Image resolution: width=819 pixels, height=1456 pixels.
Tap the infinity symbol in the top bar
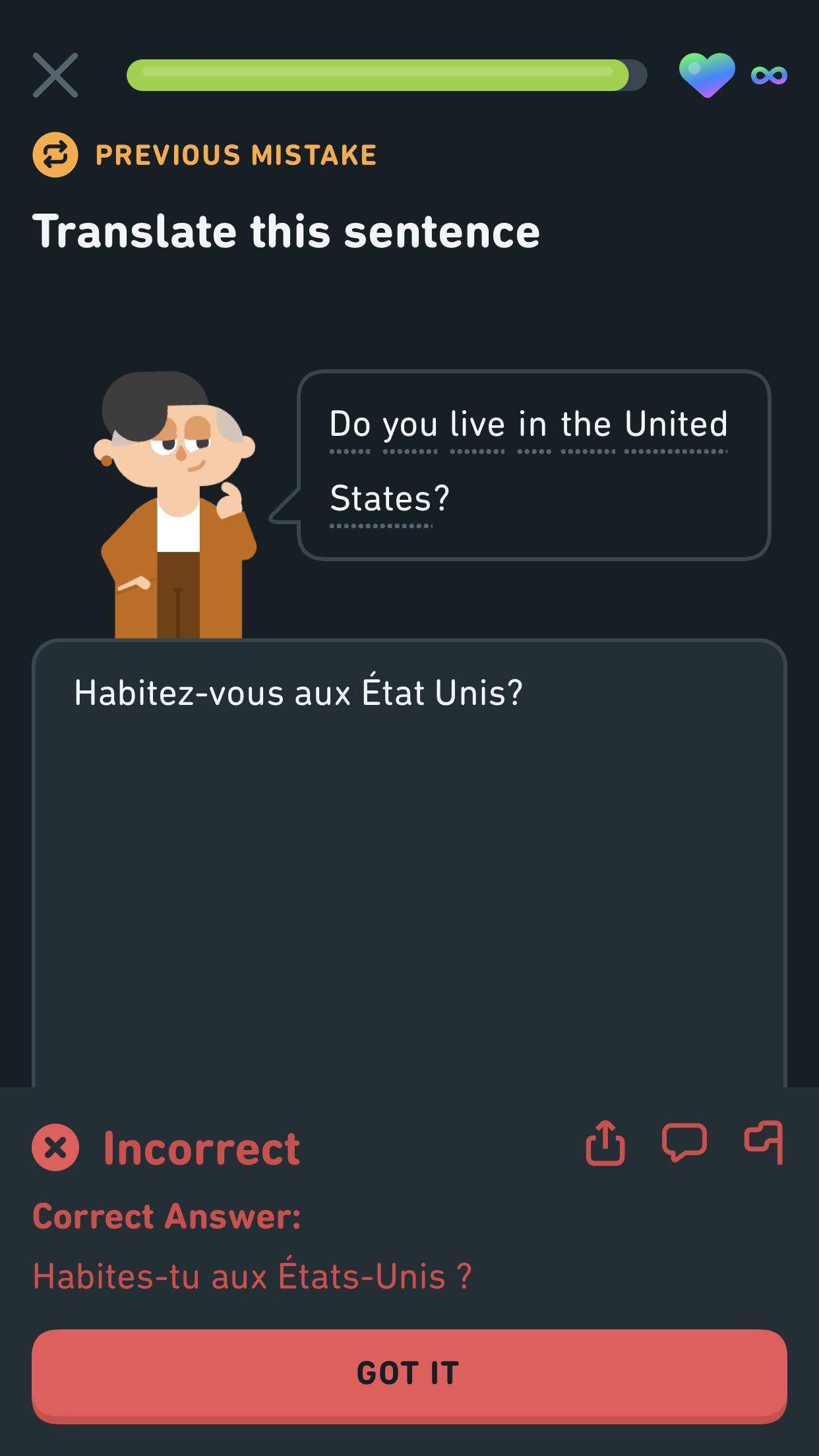tap(770, 75)
